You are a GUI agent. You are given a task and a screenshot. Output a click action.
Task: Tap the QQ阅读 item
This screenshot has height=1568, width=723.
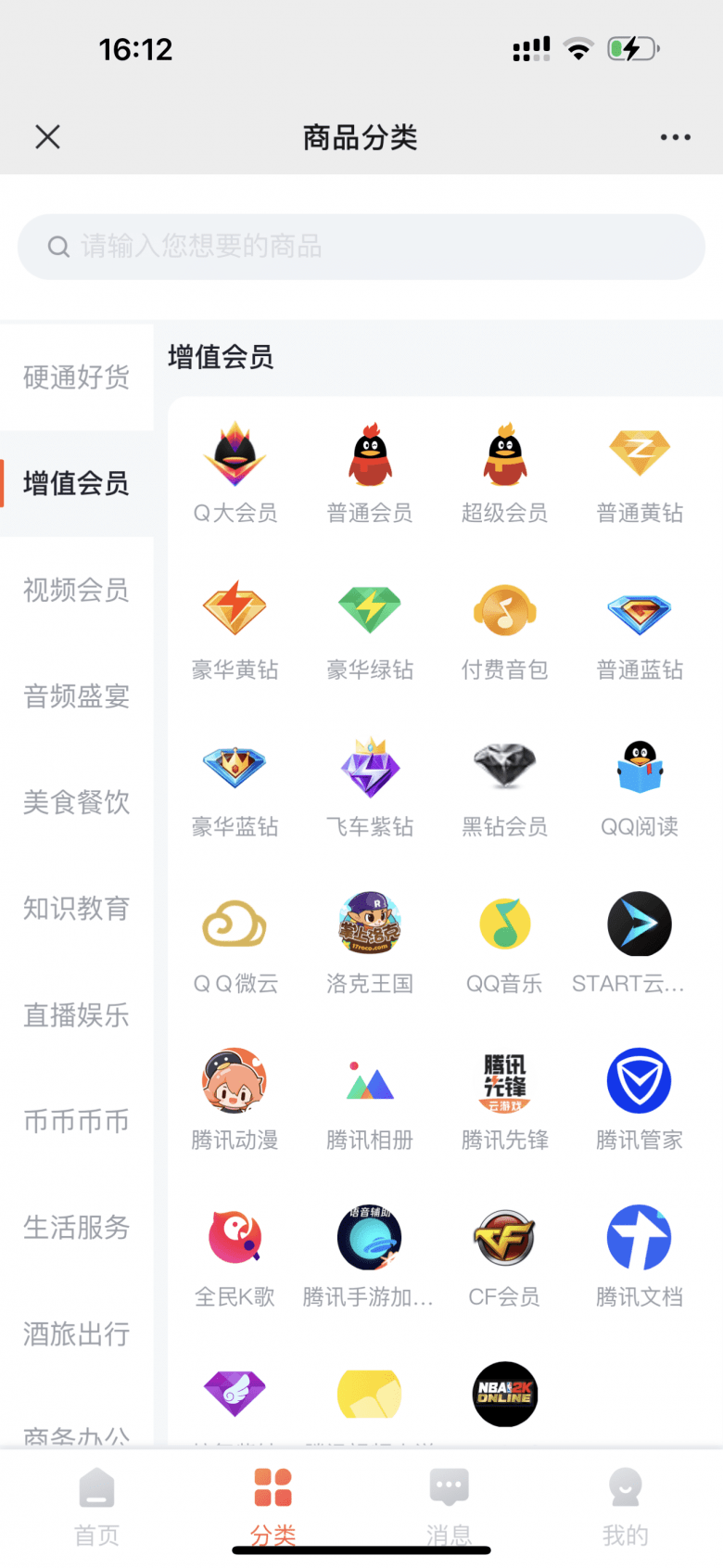click(x=640, y=787)
